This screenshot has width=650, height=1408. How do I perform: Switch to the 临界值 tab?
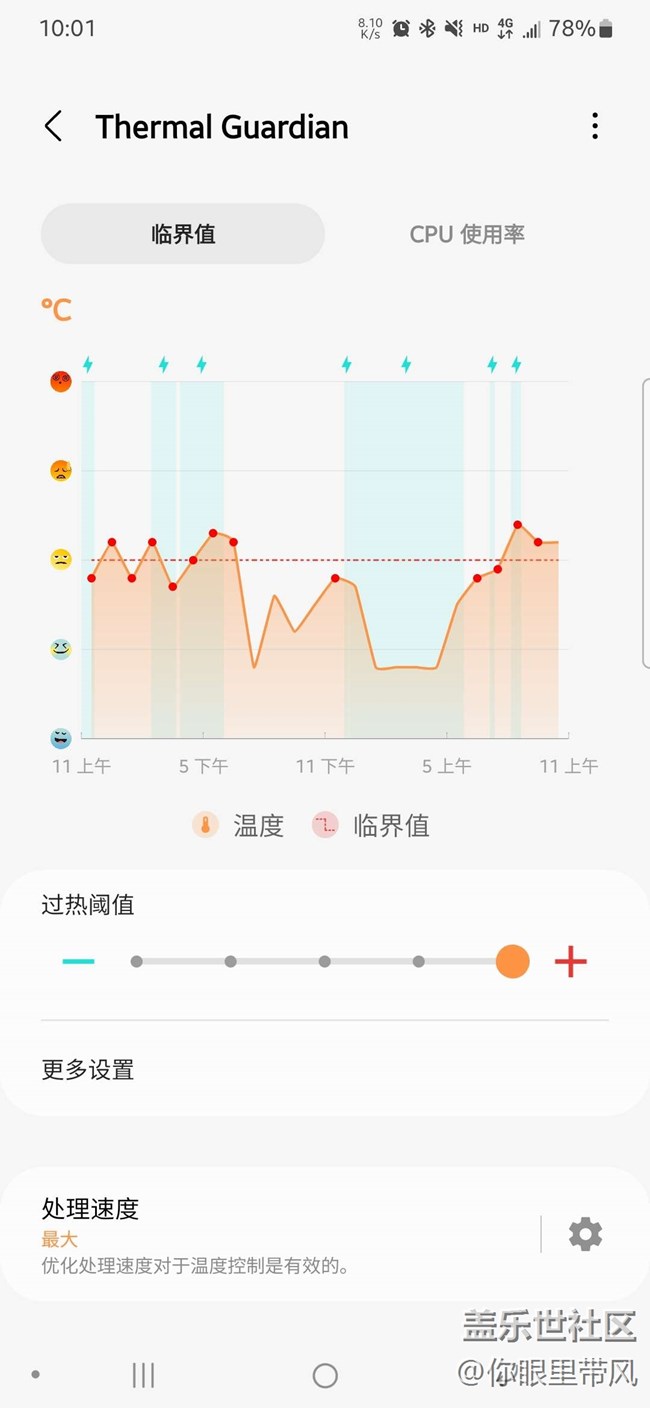coord(183,234)
